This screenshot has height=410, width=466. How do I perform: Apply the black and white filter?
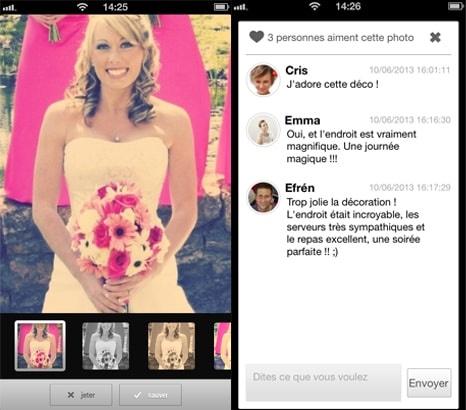pyautogui.click(x=106, y=346)
